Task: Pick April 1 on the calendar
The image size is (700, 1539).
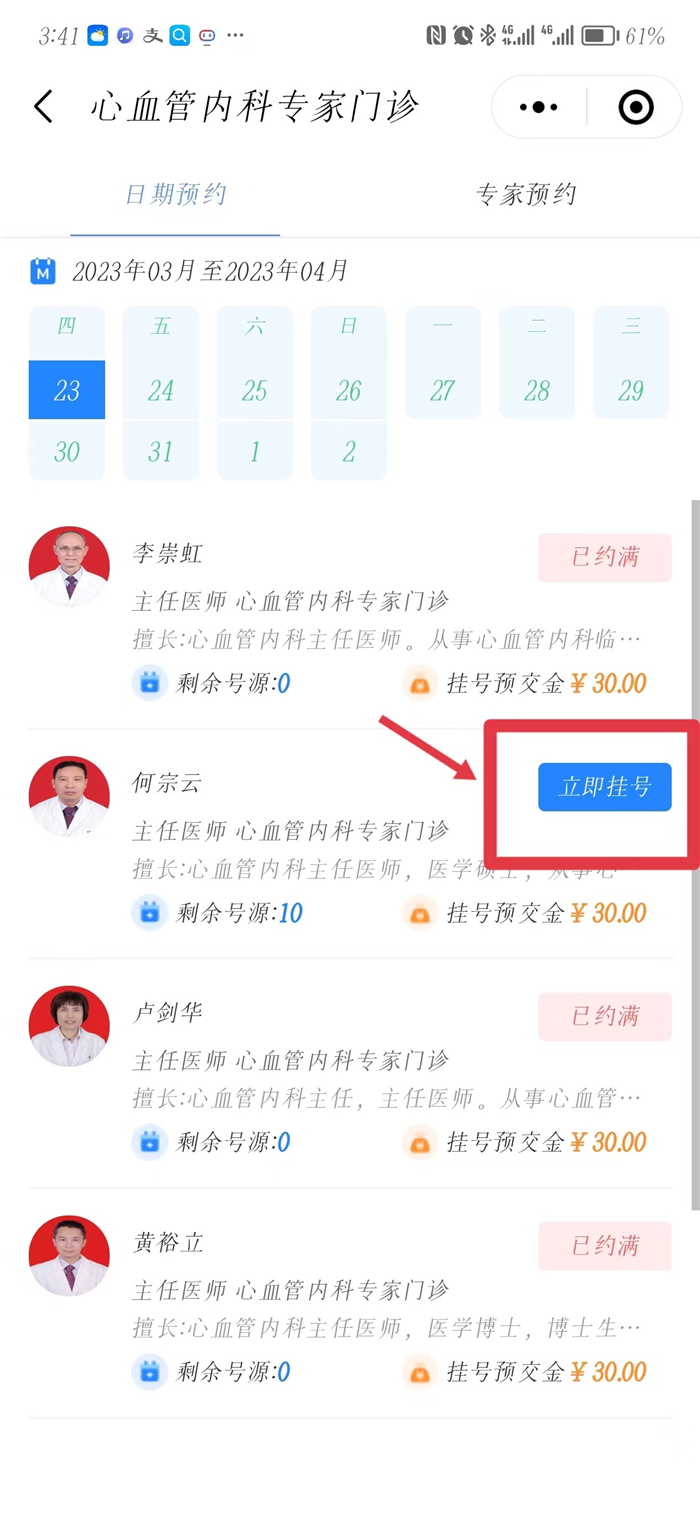Action: tap(255, 451)
